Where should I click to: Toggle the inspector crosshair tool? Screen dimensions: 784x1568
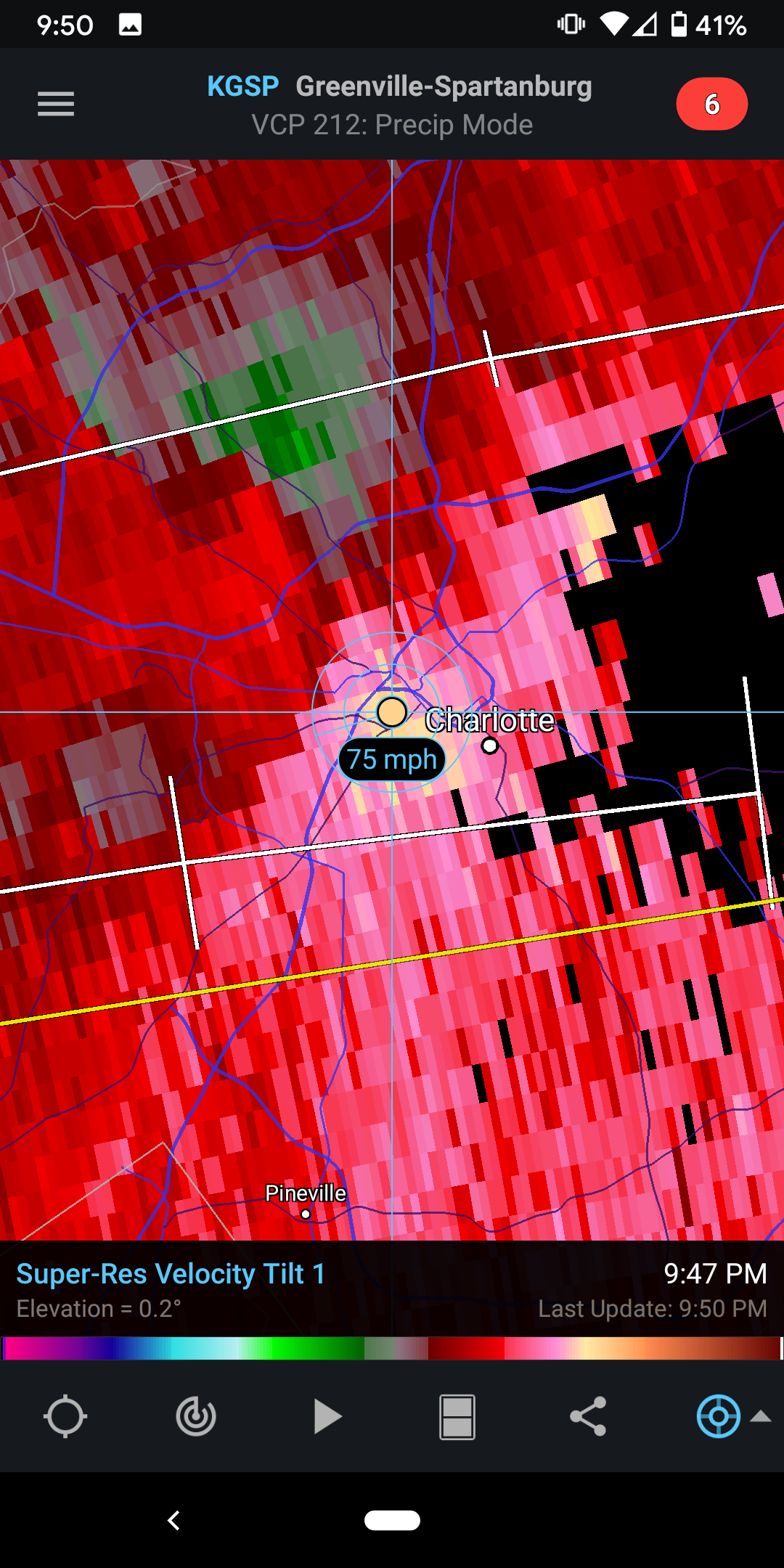[x=719, y=1416]
